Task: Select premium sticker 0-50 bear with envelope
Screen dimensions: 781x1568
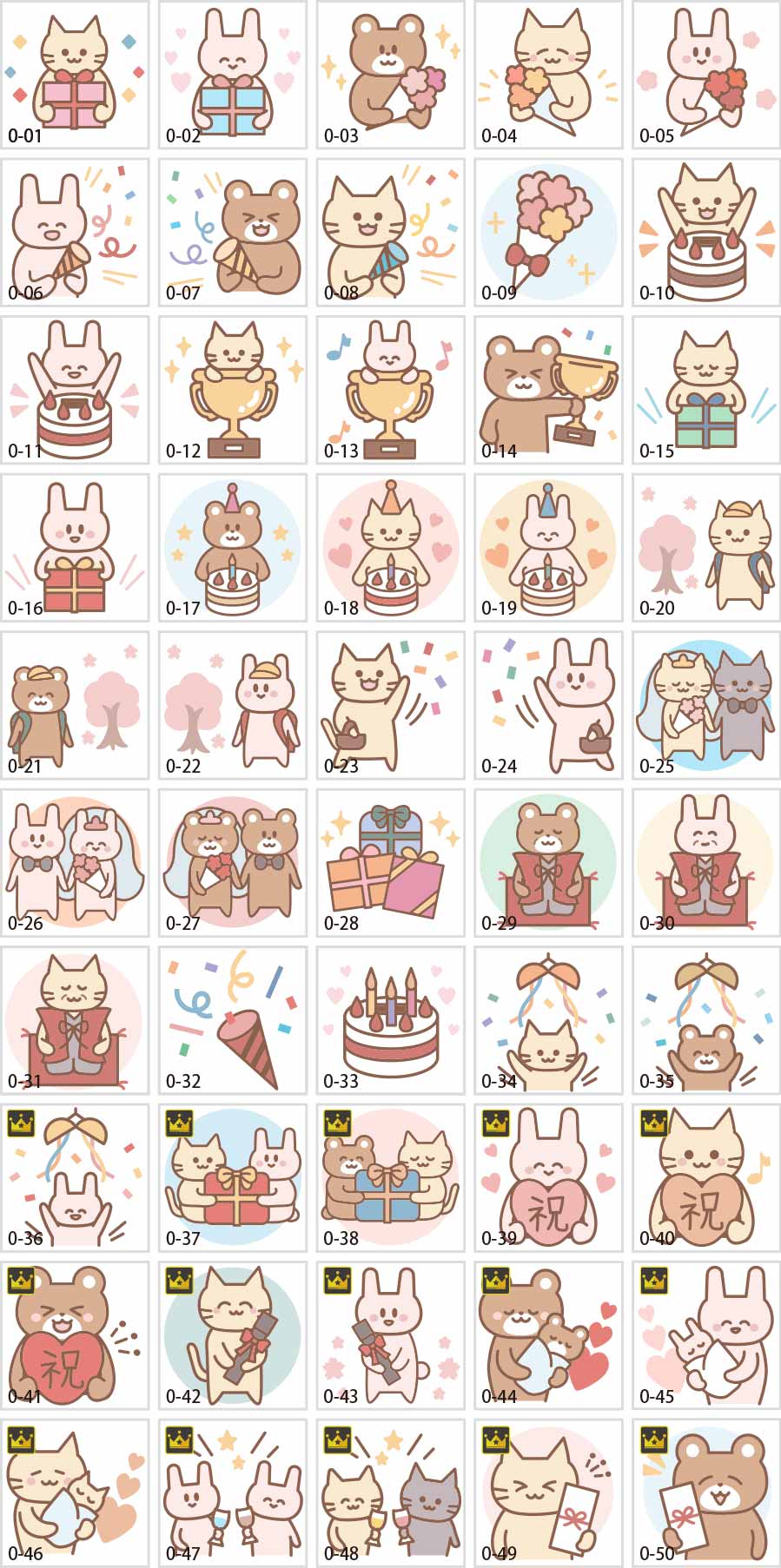Action: [705, 1492]
